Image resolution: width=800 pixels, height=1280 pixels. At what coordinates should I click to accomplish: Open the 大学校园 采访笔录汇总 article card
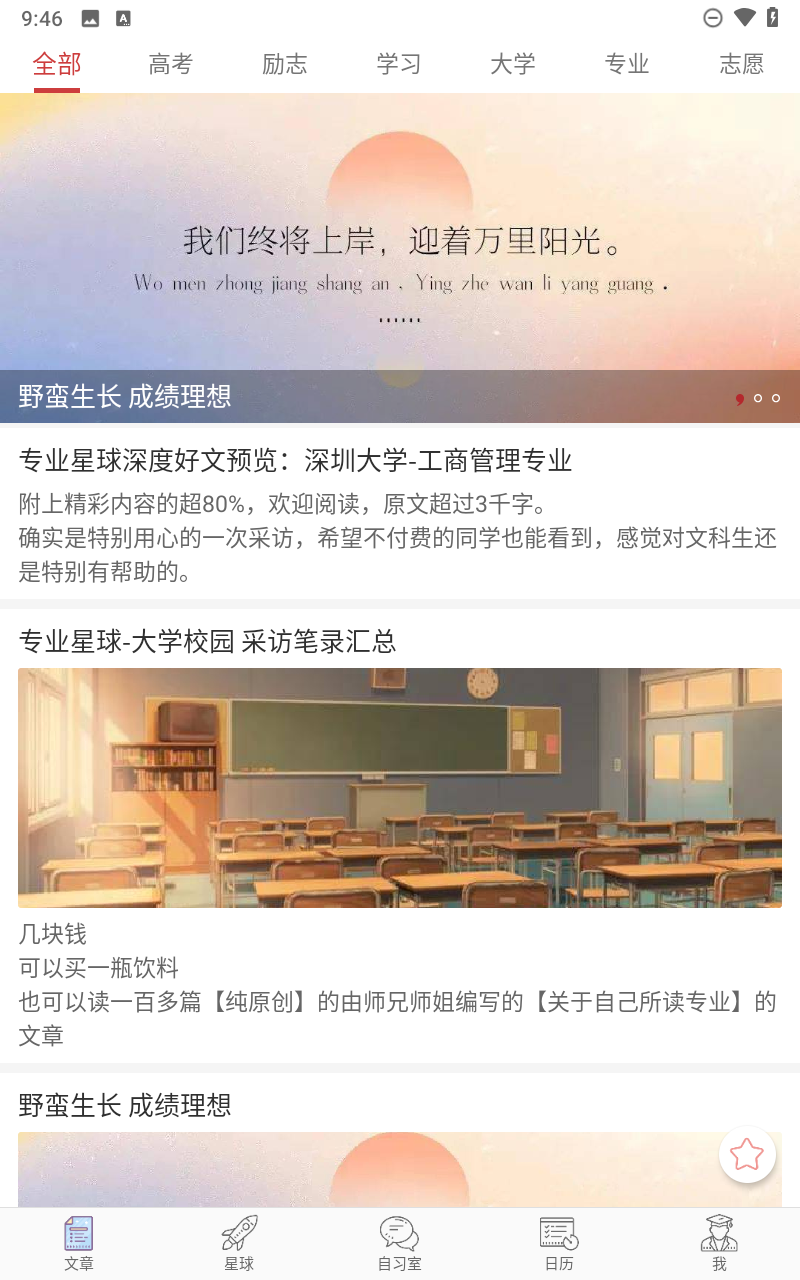(x=400, y=836)
